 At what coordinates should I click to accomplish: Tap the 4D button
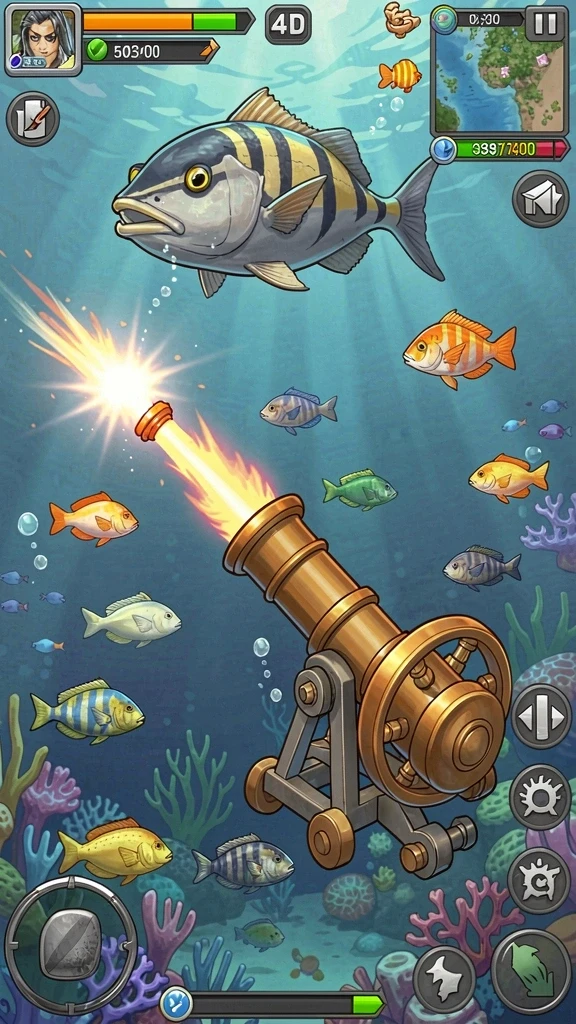tap(288, 25)
